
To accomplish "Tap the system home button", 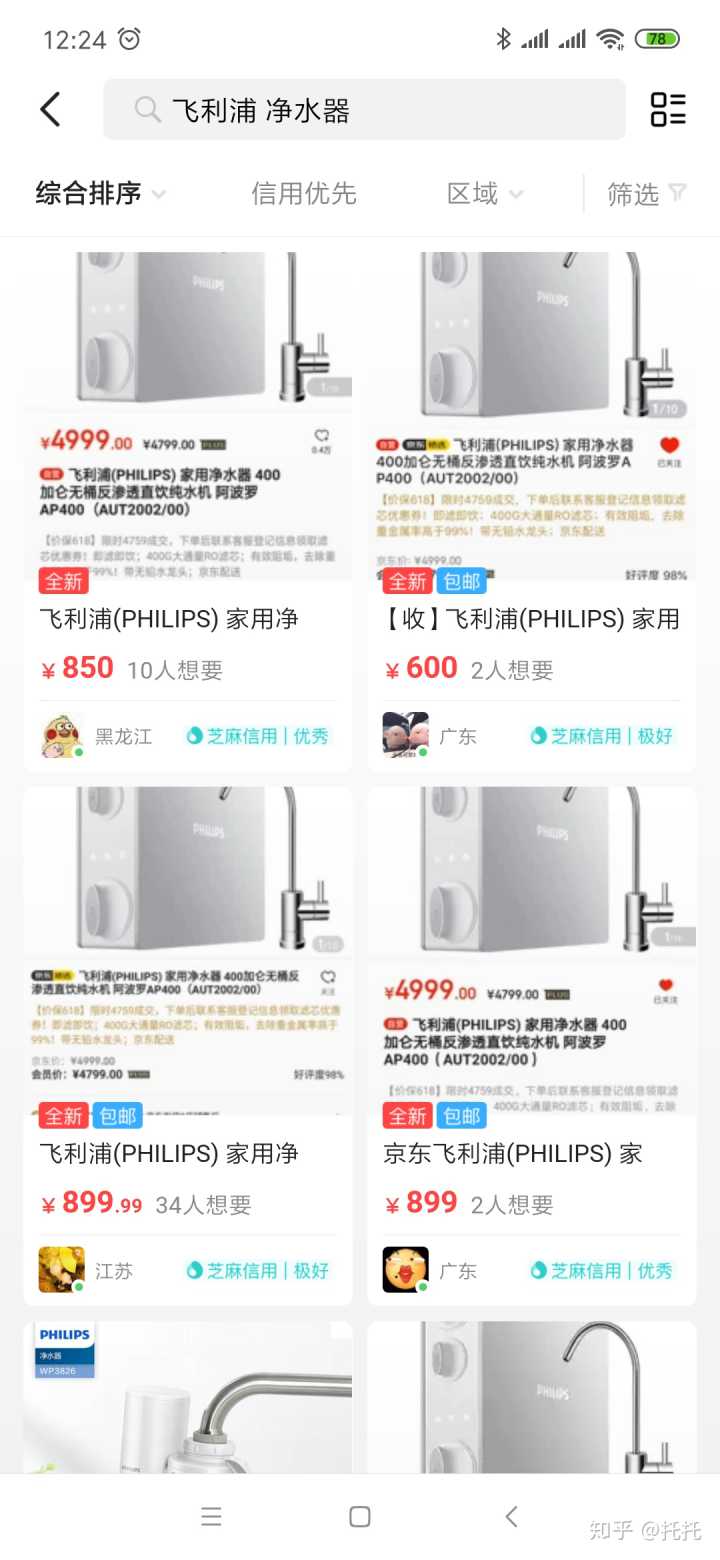I will [360, 1517].
